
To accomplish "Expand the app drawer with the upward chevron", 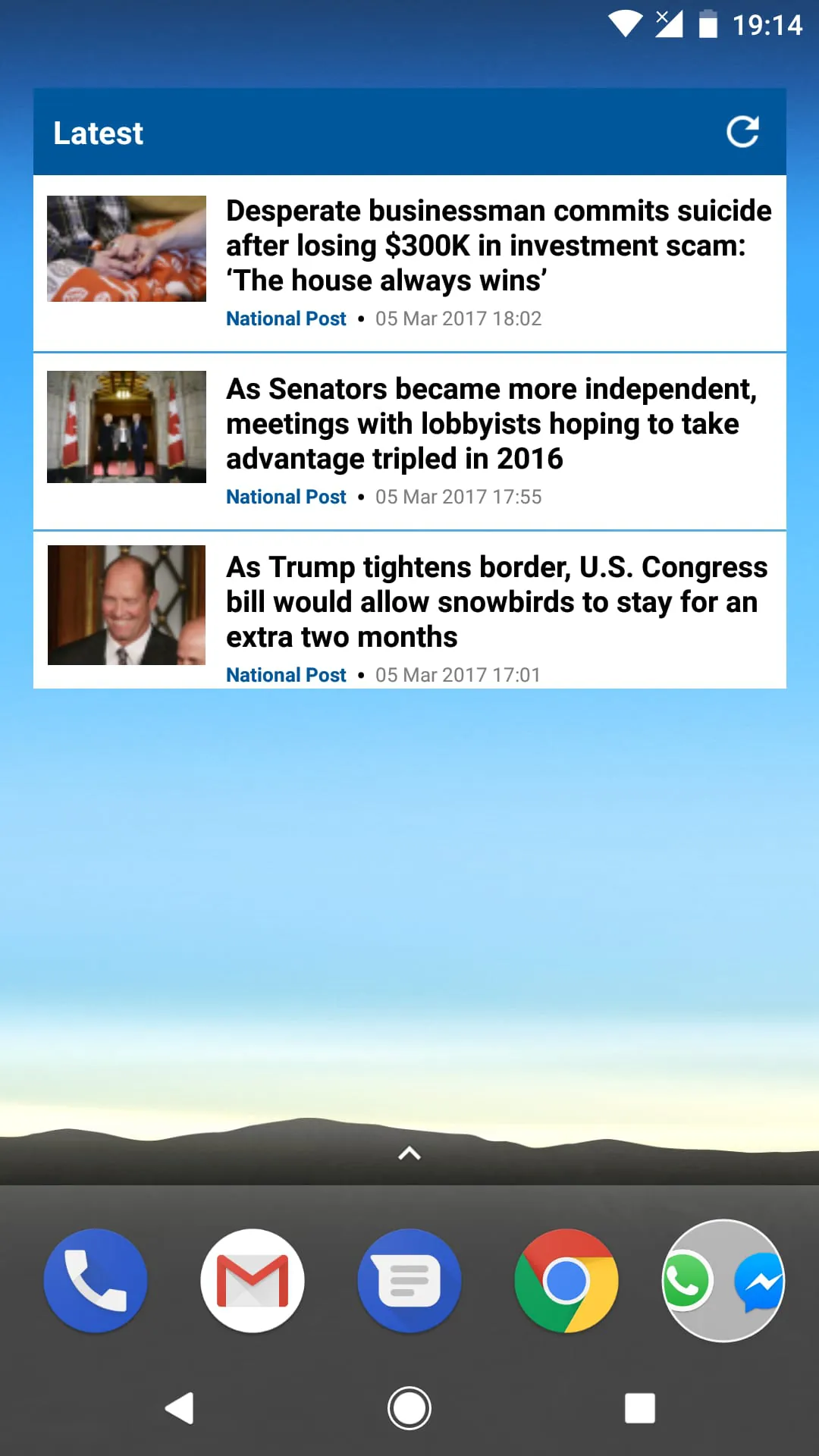I will click(x=409, y=1153).
